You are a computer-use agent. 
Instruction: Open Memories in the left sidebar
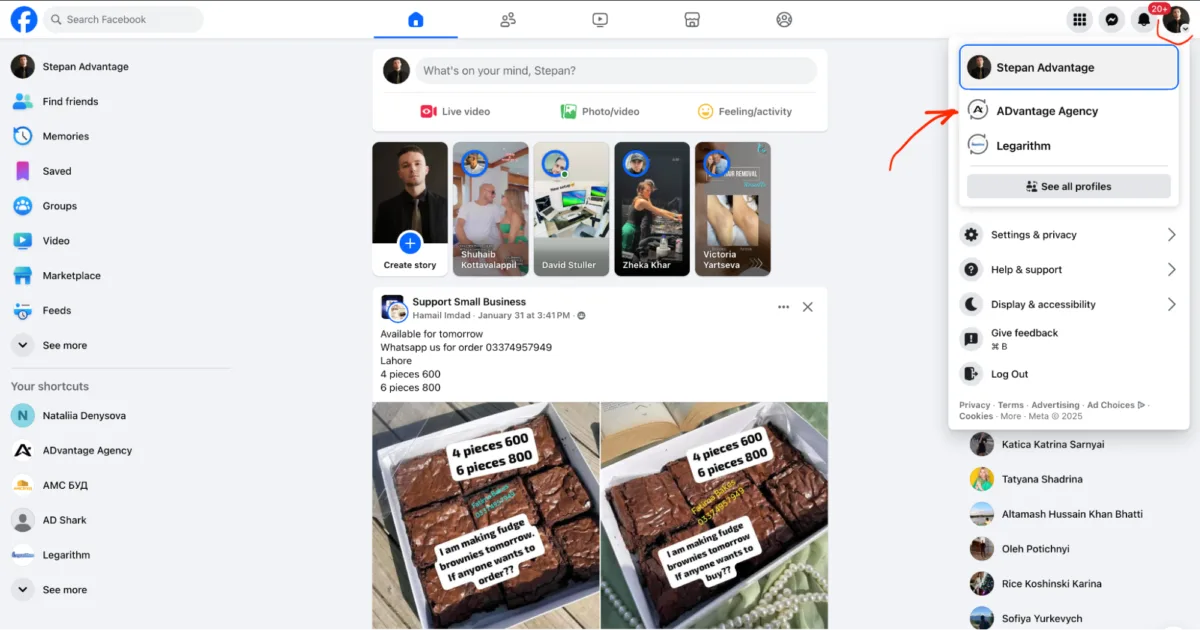[x=65, y=136]
